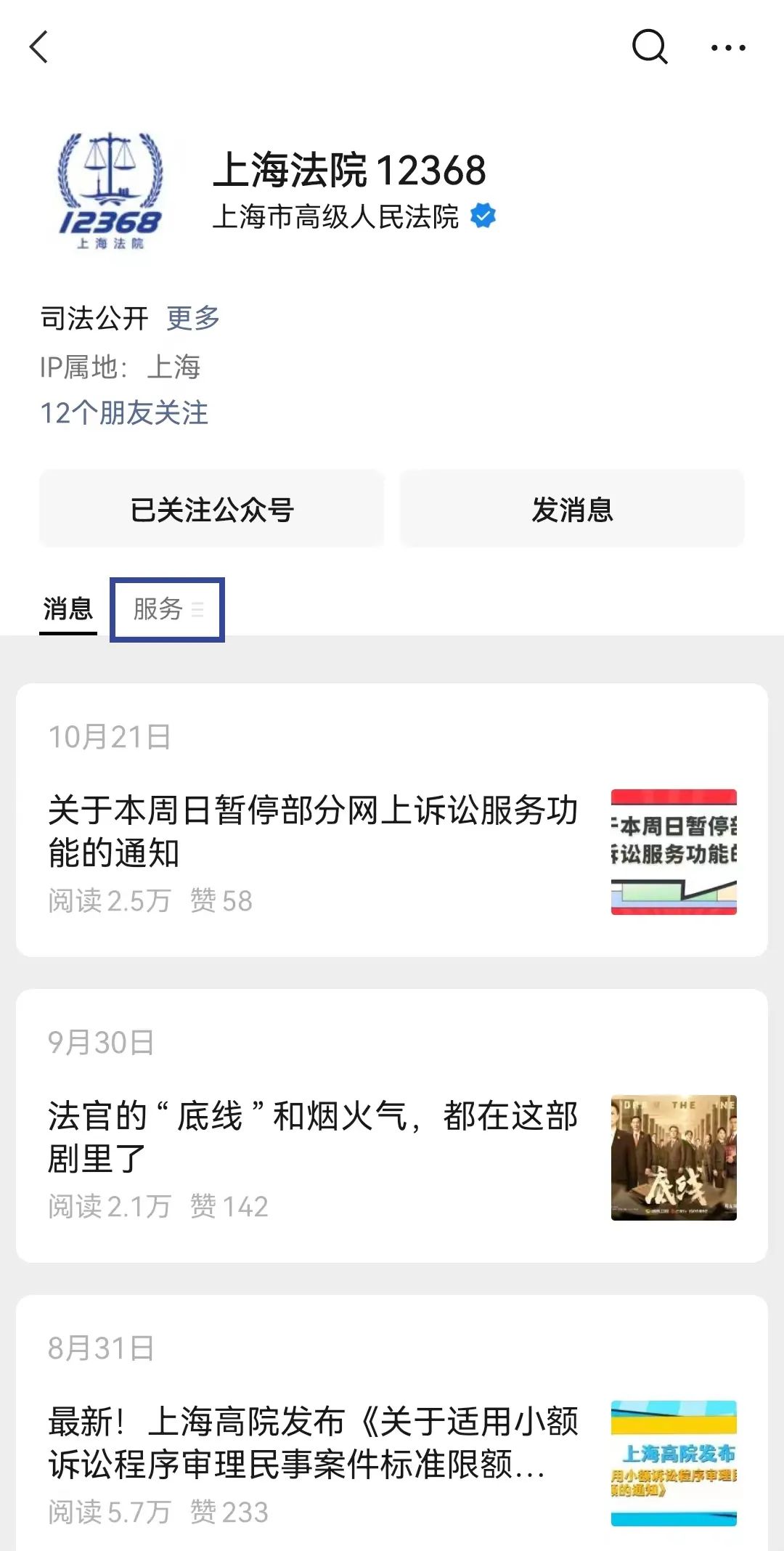The image size is (784, 1551).
Task: Open the three-dot more options menu
Action: pos(729,46)
